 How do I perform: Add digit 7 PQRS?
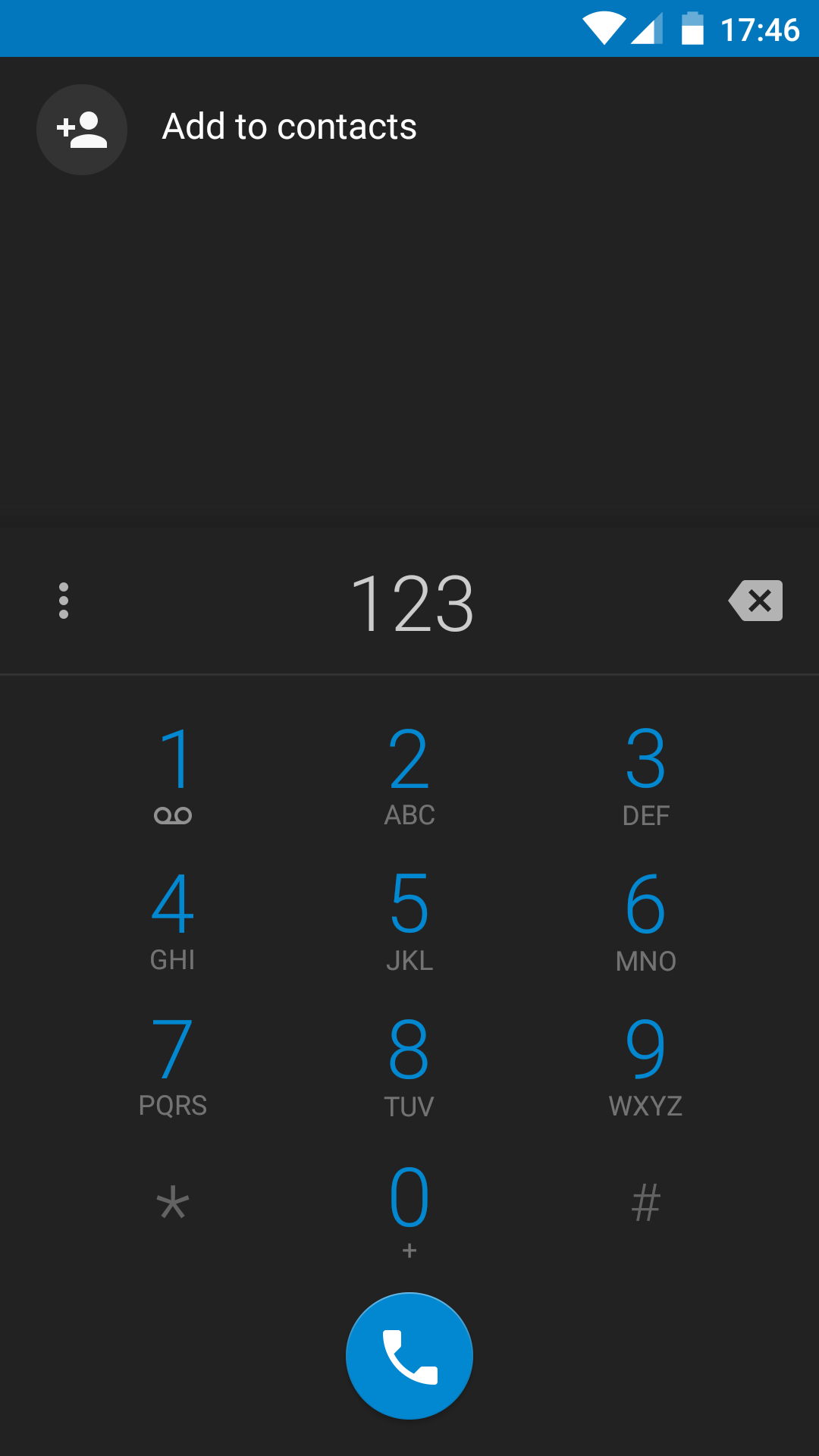[x=173, y=1066]
